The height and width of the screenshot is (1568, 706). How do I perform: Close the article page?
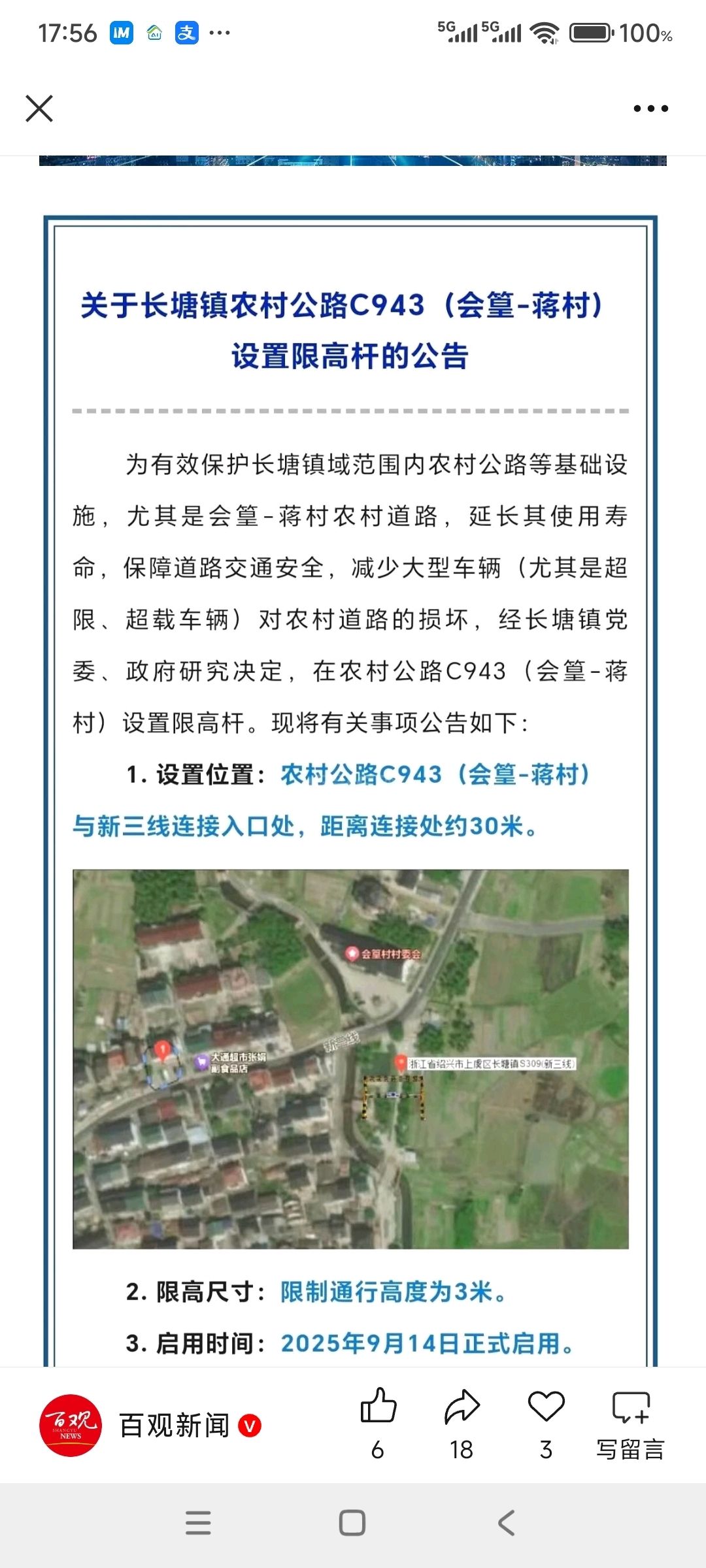39,108
